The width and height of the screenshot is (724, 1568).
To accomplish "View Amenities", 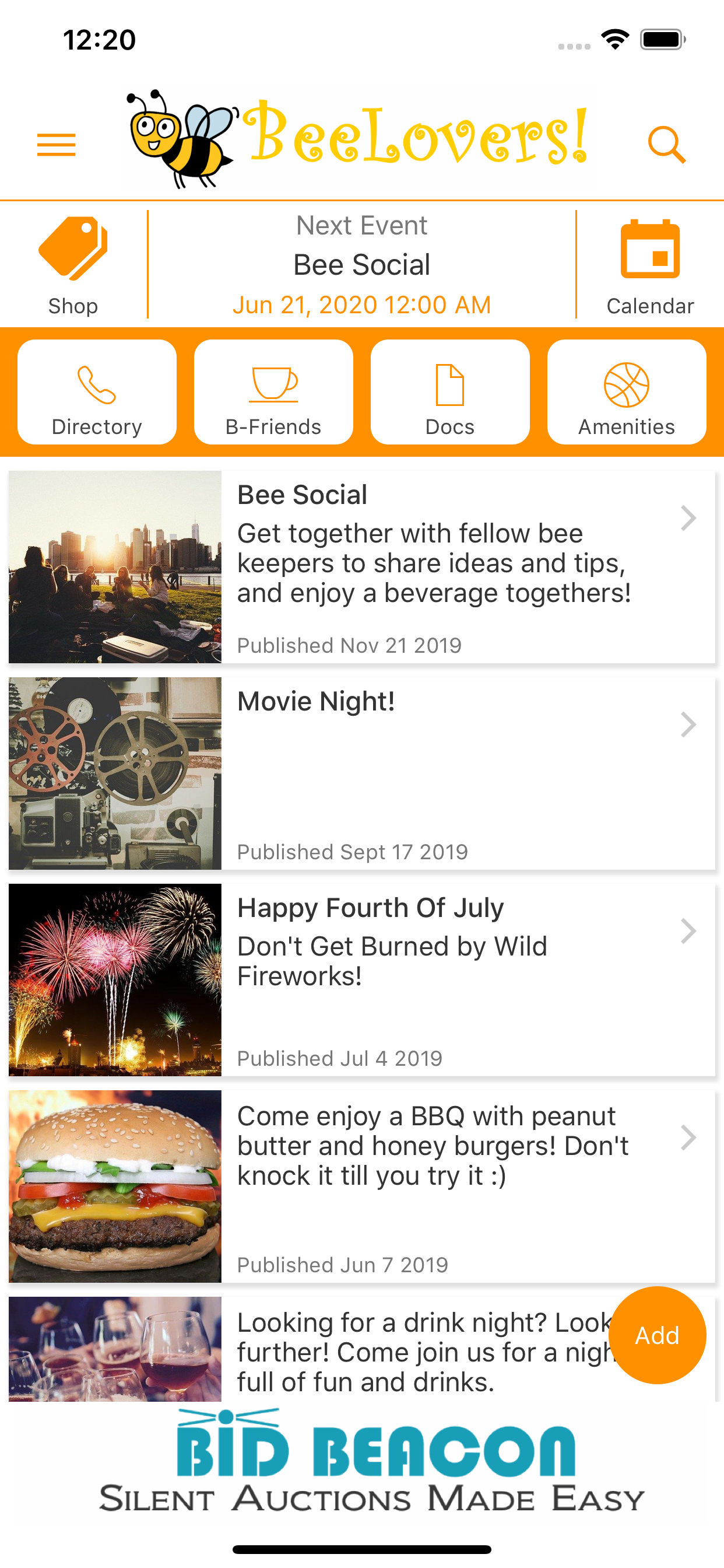I will [626, 392].
